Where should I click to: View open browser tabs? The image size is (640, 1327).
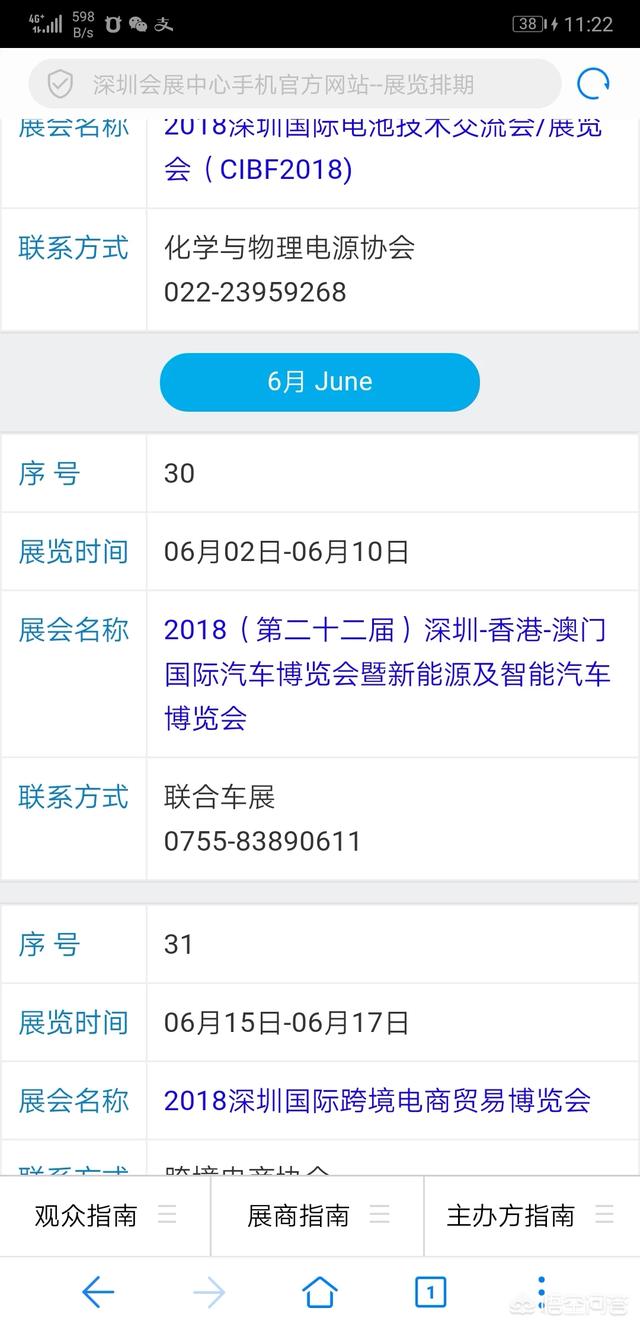point(430,1292)
